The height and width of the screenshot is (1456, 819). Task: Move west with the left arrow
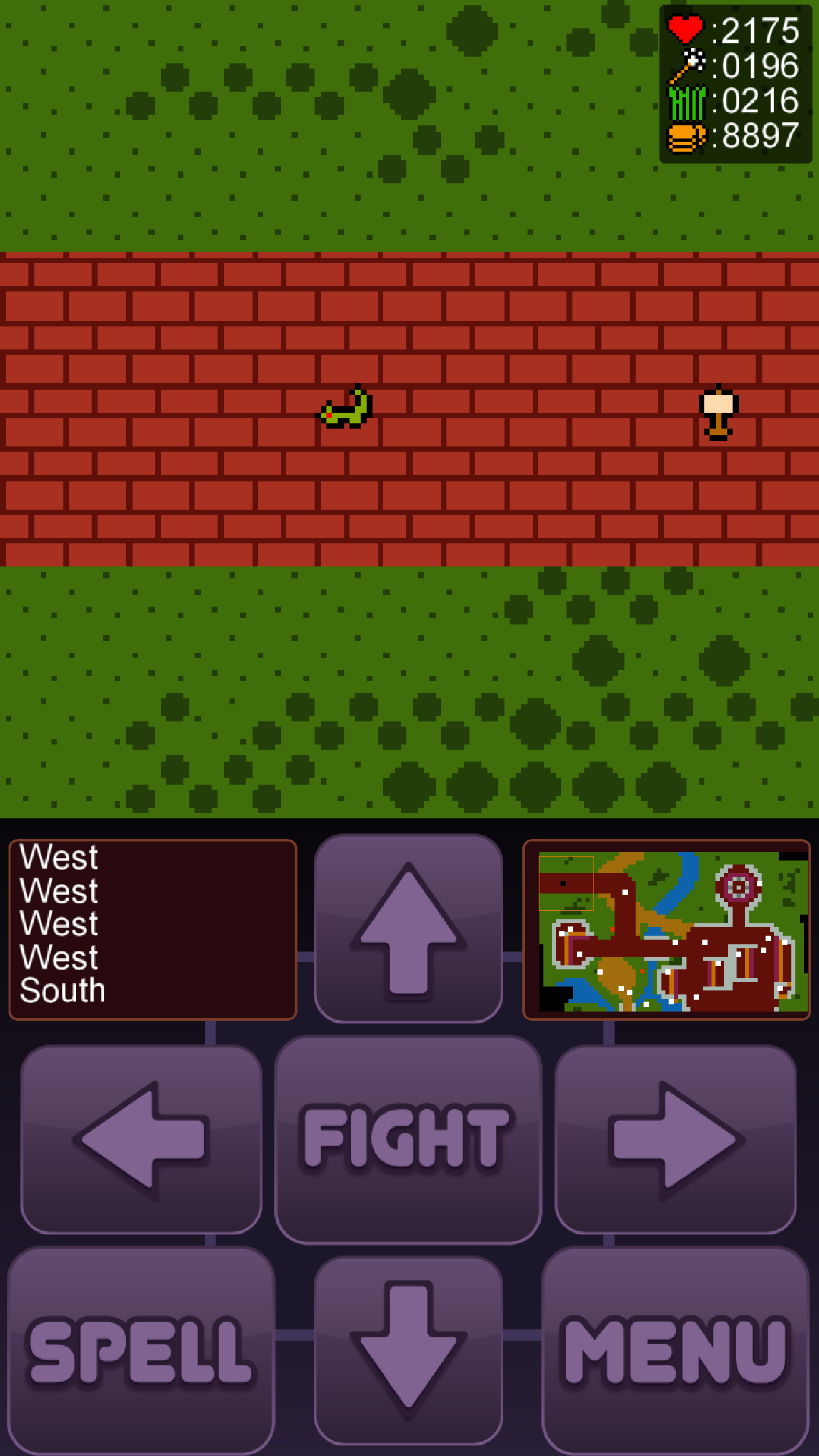142,1139
